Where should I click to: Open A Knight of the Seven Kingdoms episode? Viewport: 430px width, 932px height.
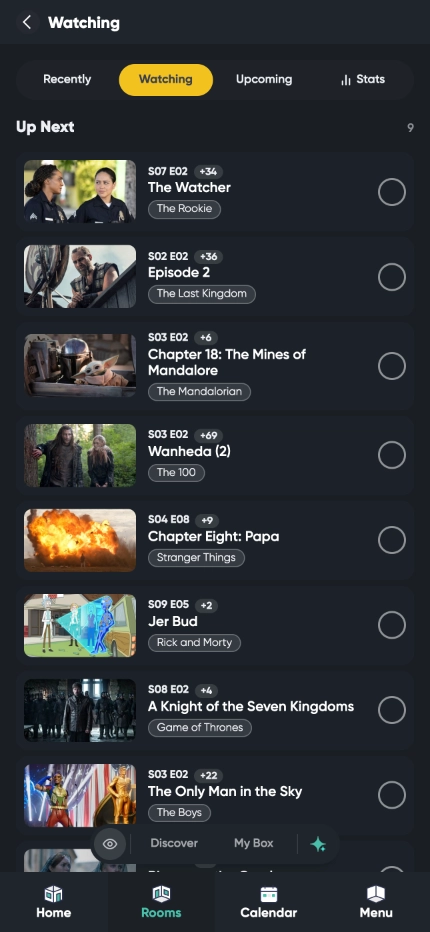point(215,710)
